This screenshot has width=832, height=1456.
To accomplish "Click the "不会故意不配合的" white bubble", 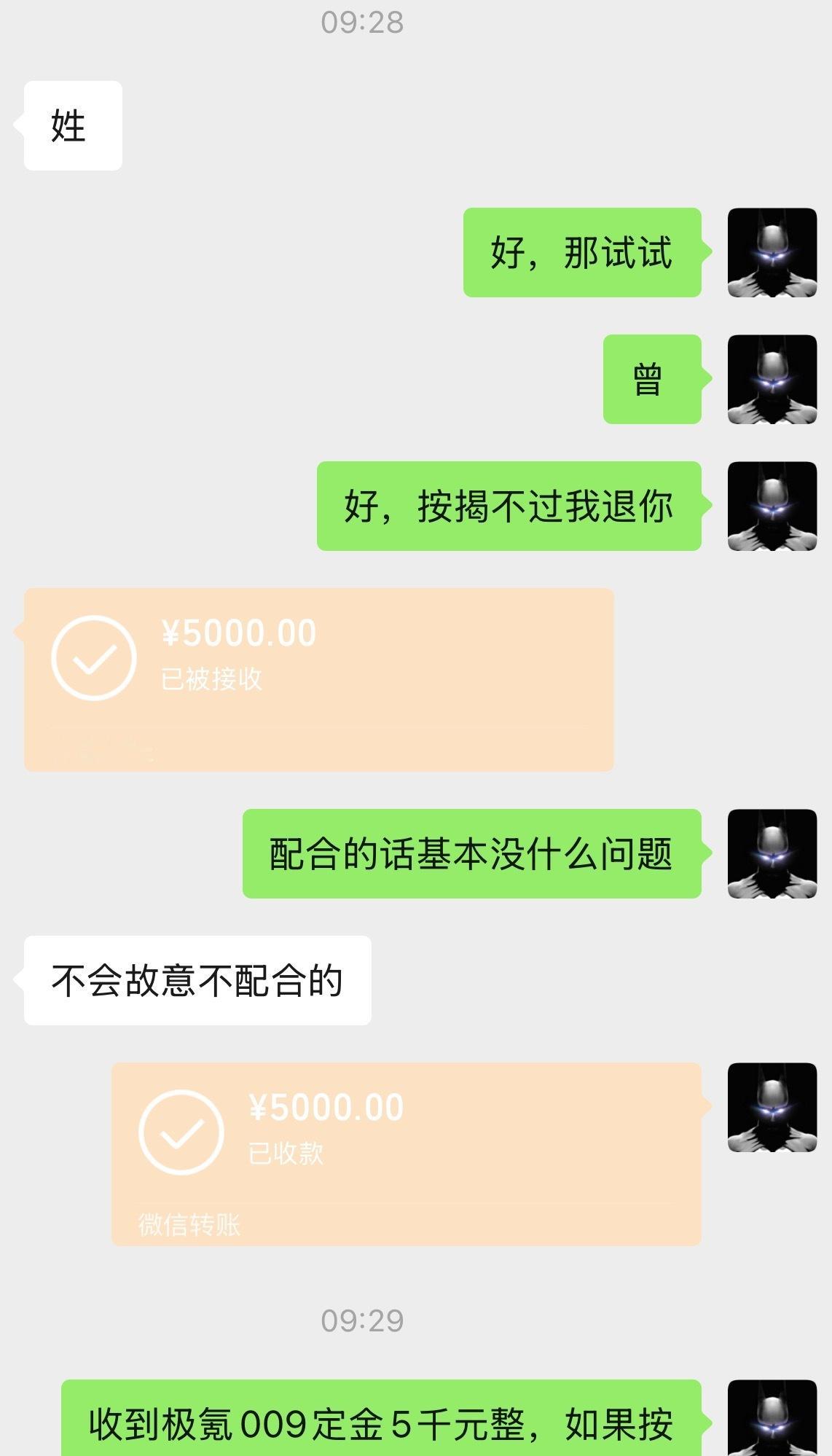I will pyautogui.click(x=195, y=979).
